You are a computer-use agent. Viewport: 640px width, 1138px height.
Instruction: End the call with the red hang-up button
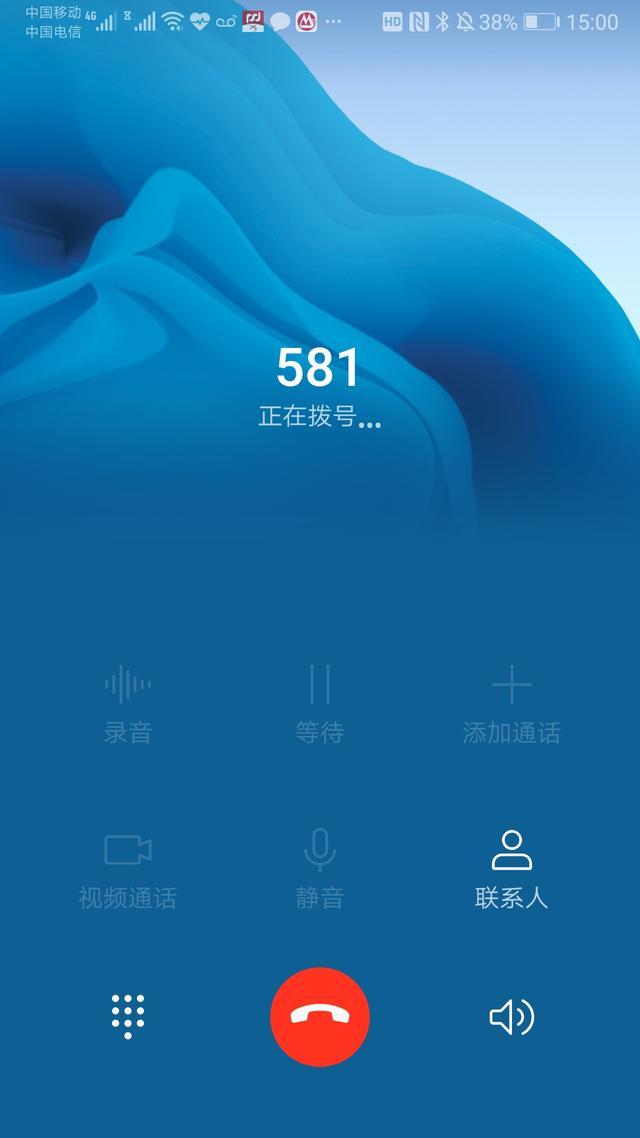(320, 1016)
